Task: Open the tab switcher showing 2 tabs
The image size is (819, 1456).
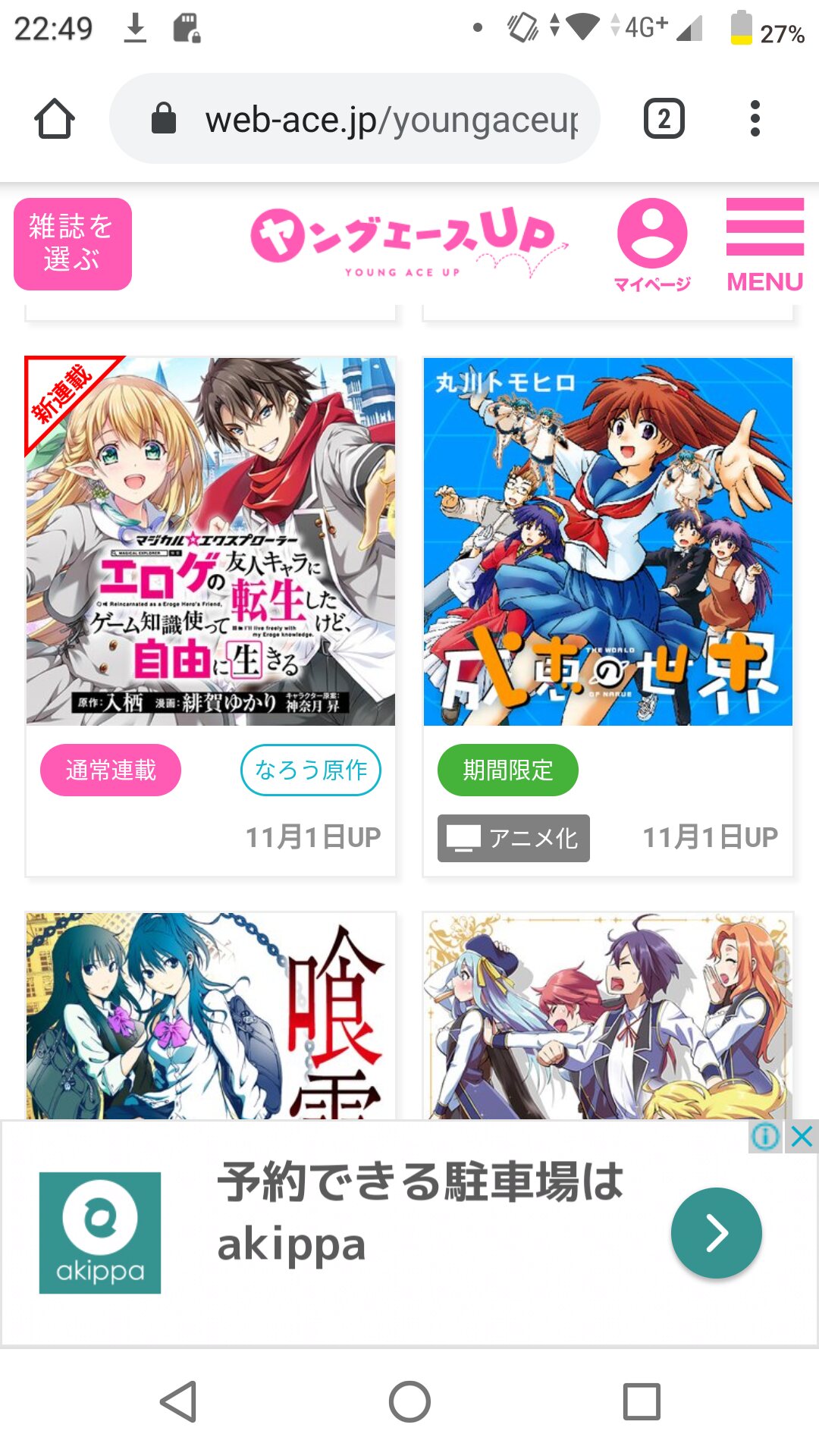Action: pyautogui.click(x=664, y=119)
